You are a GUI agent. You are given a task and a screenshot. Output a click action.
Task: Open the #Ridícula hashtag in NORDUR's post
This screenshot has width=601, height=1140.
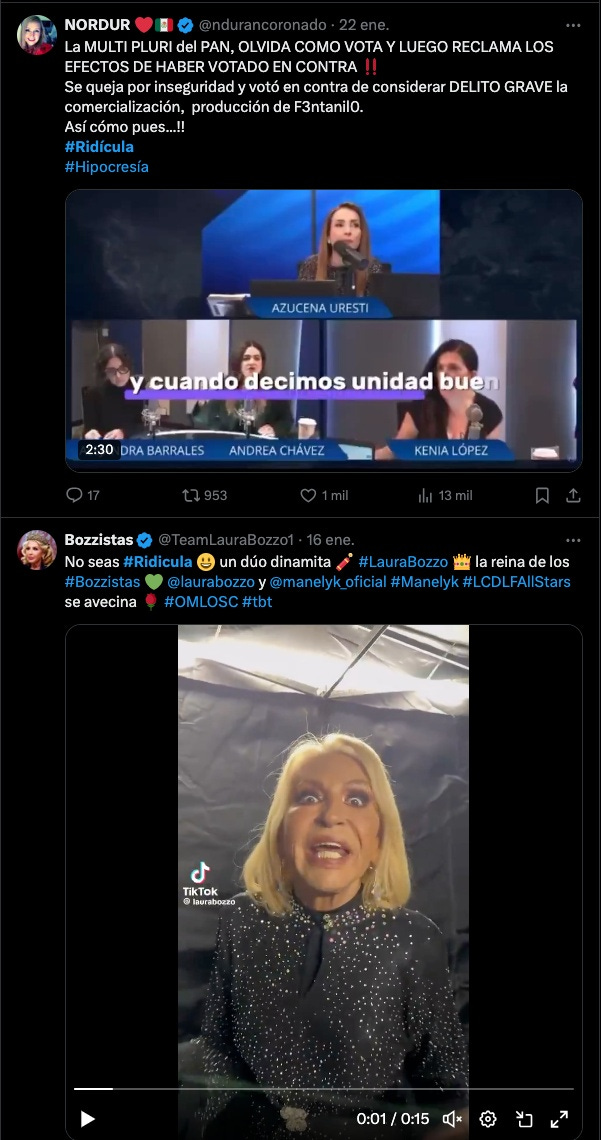[99, 147]
